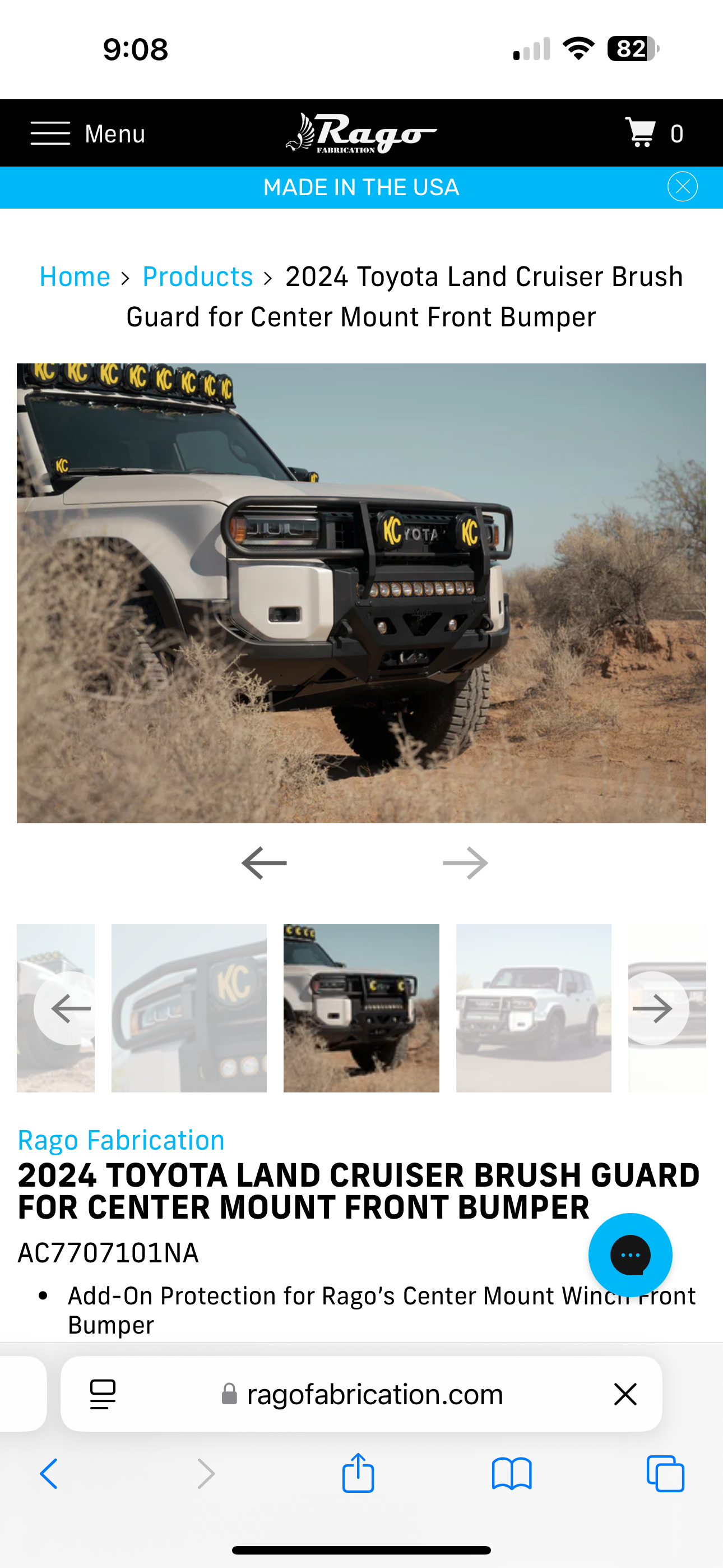The width and height of the screenshot is (723, 1568).
Task: Open Safari bookmarks
Action: [511, 1474]
